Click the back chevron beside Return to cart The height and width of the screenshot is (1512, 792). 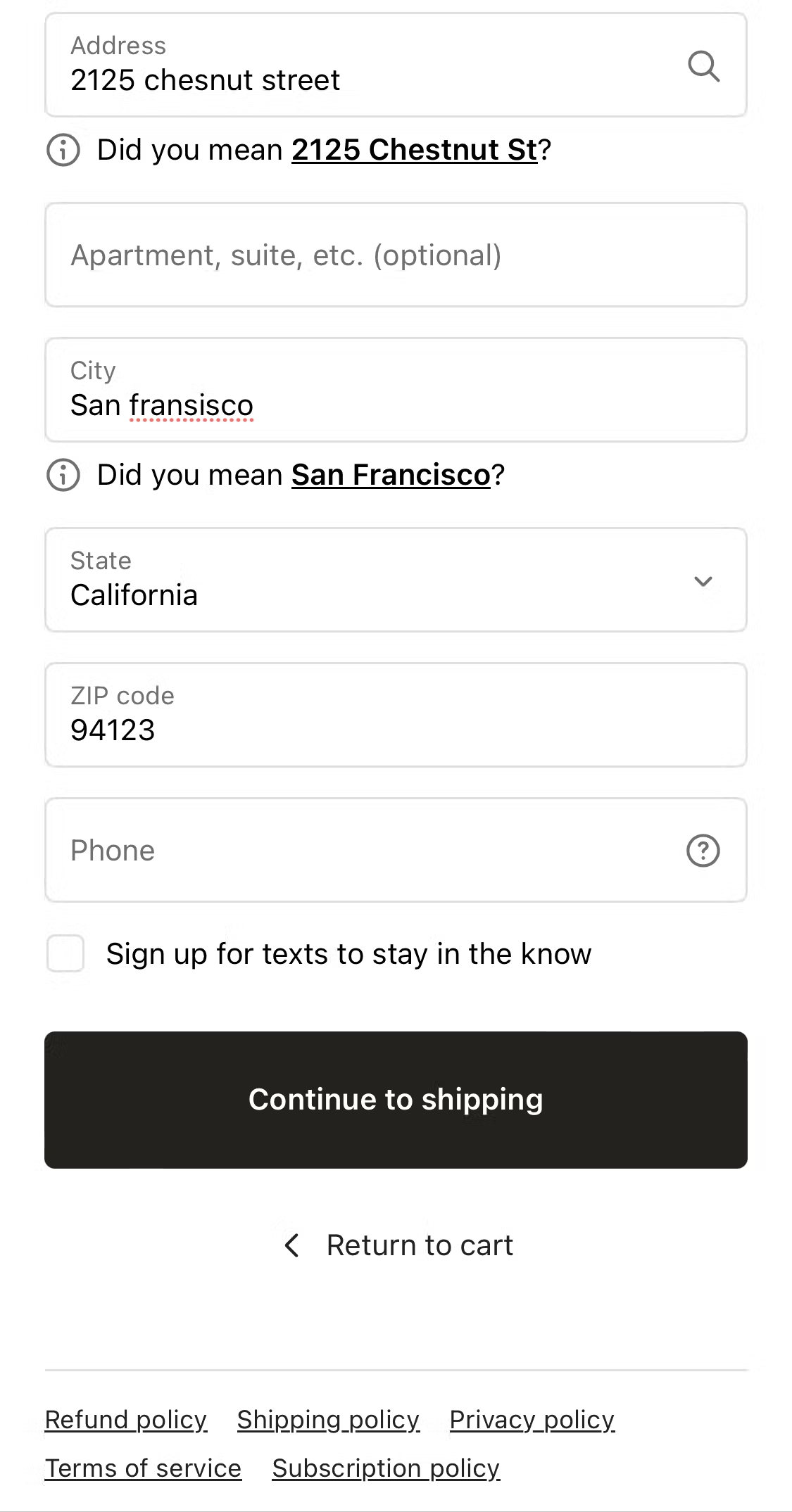coord(291,1245)
